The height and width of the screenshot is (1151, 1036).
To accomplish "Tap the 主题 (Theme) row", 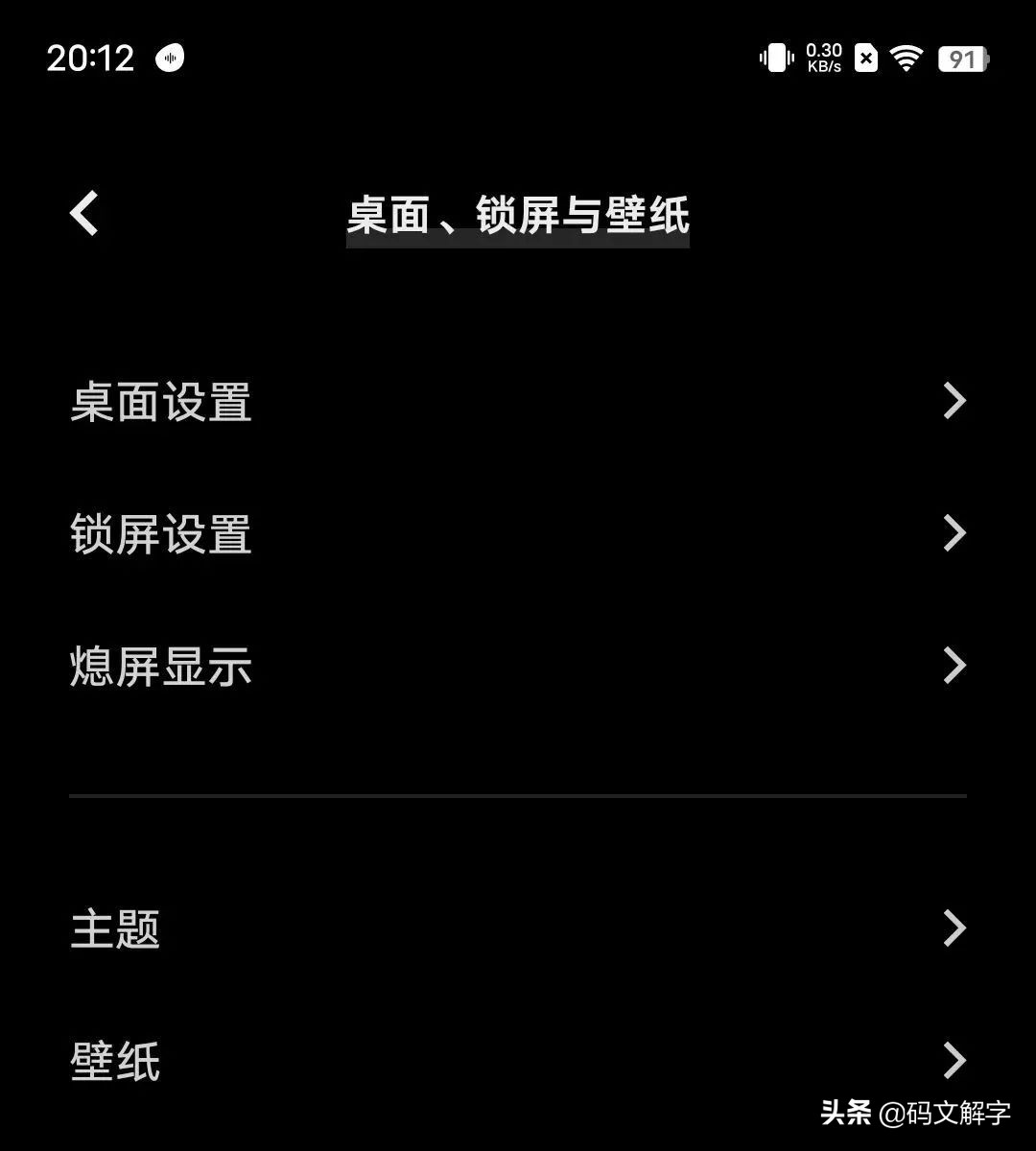I will coord(115,928).
